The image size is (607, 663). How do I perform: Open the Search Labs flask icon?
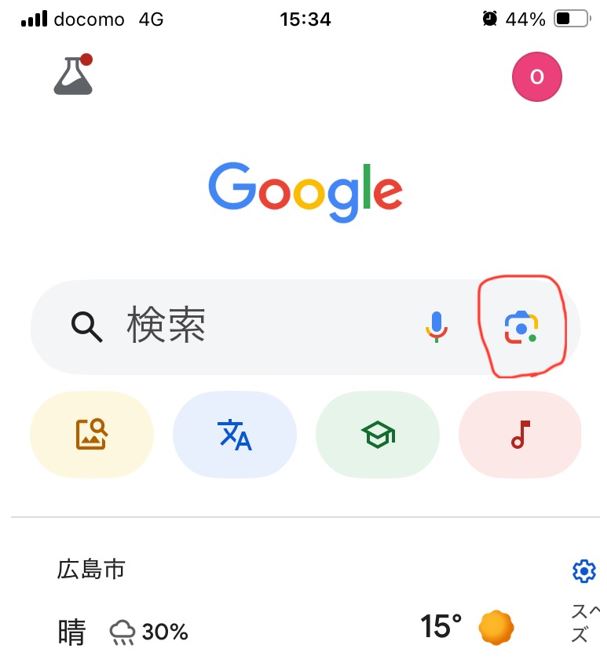[73, 76]
